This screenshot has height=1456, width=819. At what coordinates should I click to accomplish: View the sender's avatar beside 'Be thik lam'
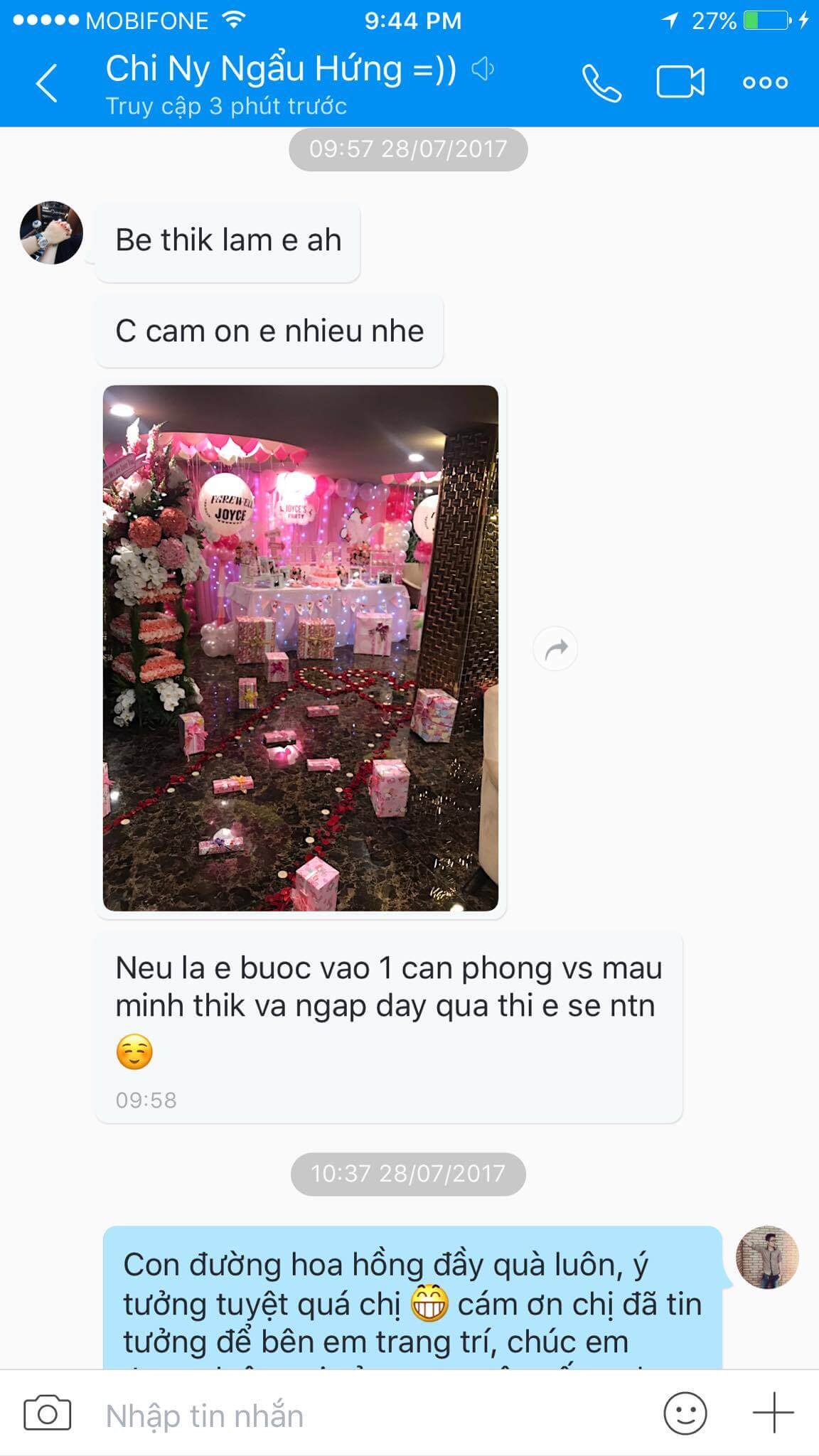click(x=51, y=233)
